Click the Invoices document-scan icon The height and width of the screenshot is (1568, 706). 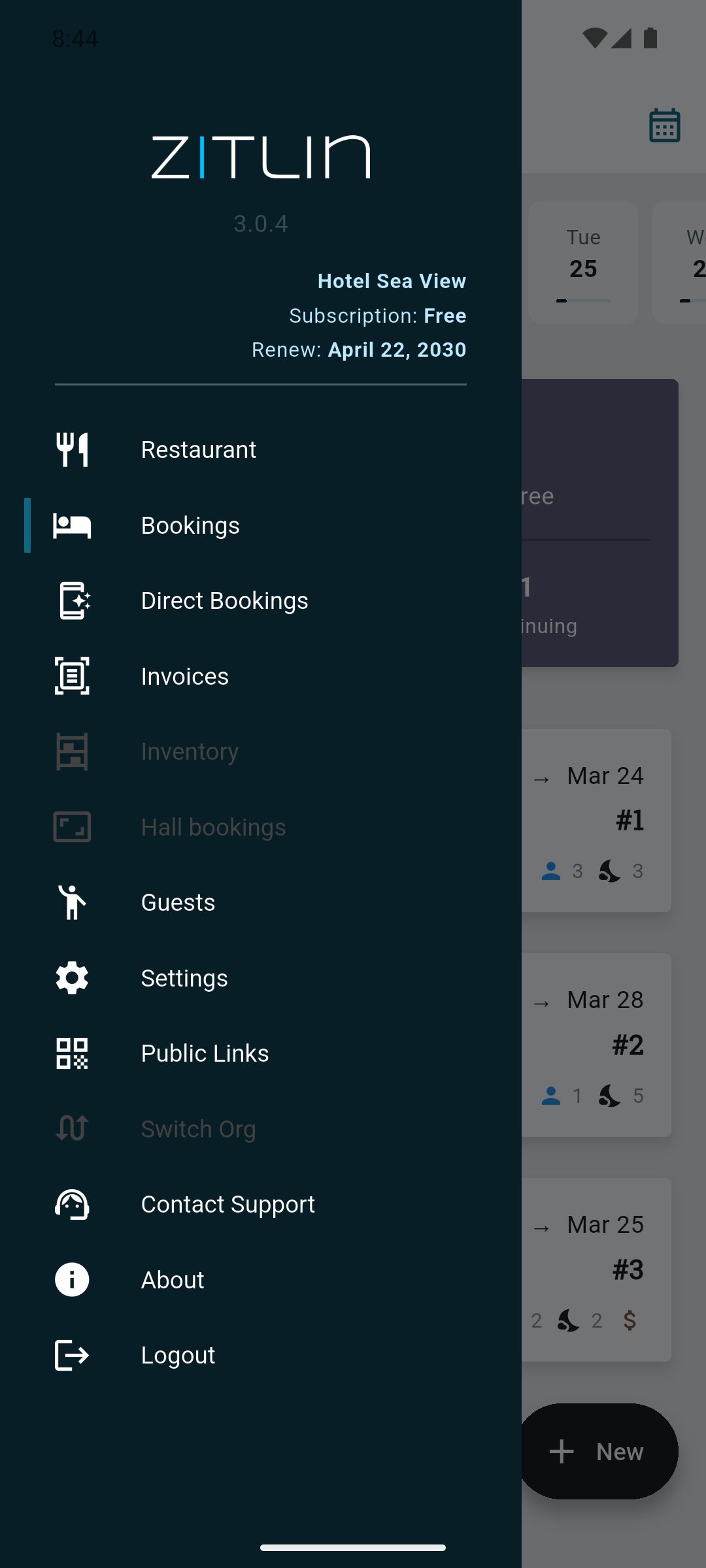[x=72, y=676]
